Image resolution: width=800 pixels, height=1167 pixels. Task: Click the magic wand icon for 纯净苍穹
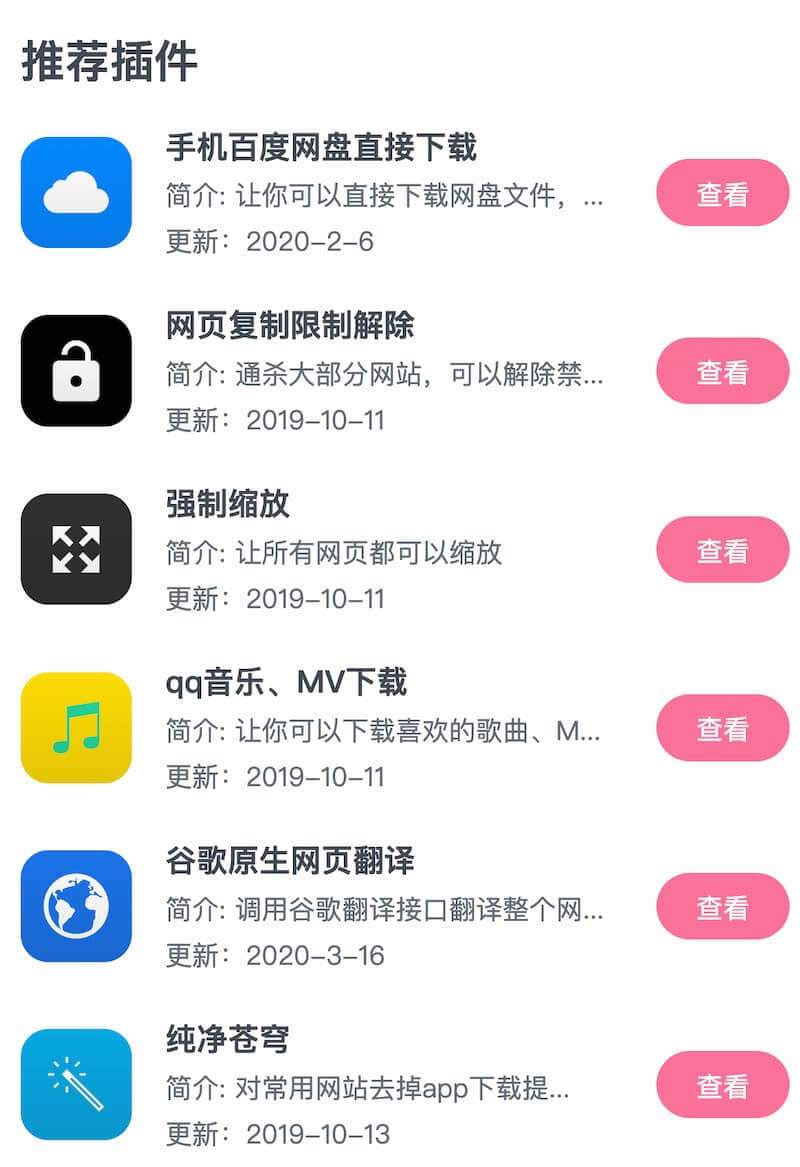click(x=76, y=1084)
